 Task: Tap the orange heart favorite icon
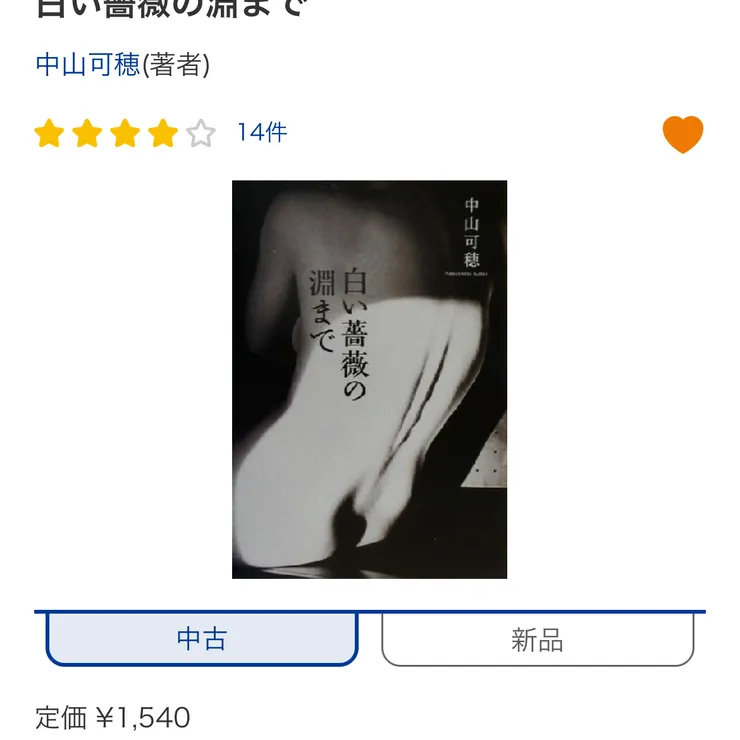pos(683,134)
